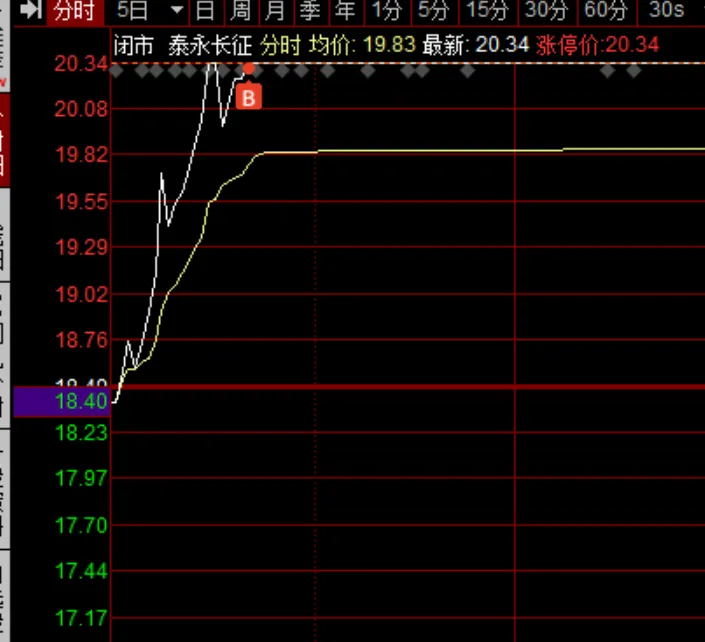Open the monthly 月 chart
This screenshot has width=705, height=642.
(275, 11)
